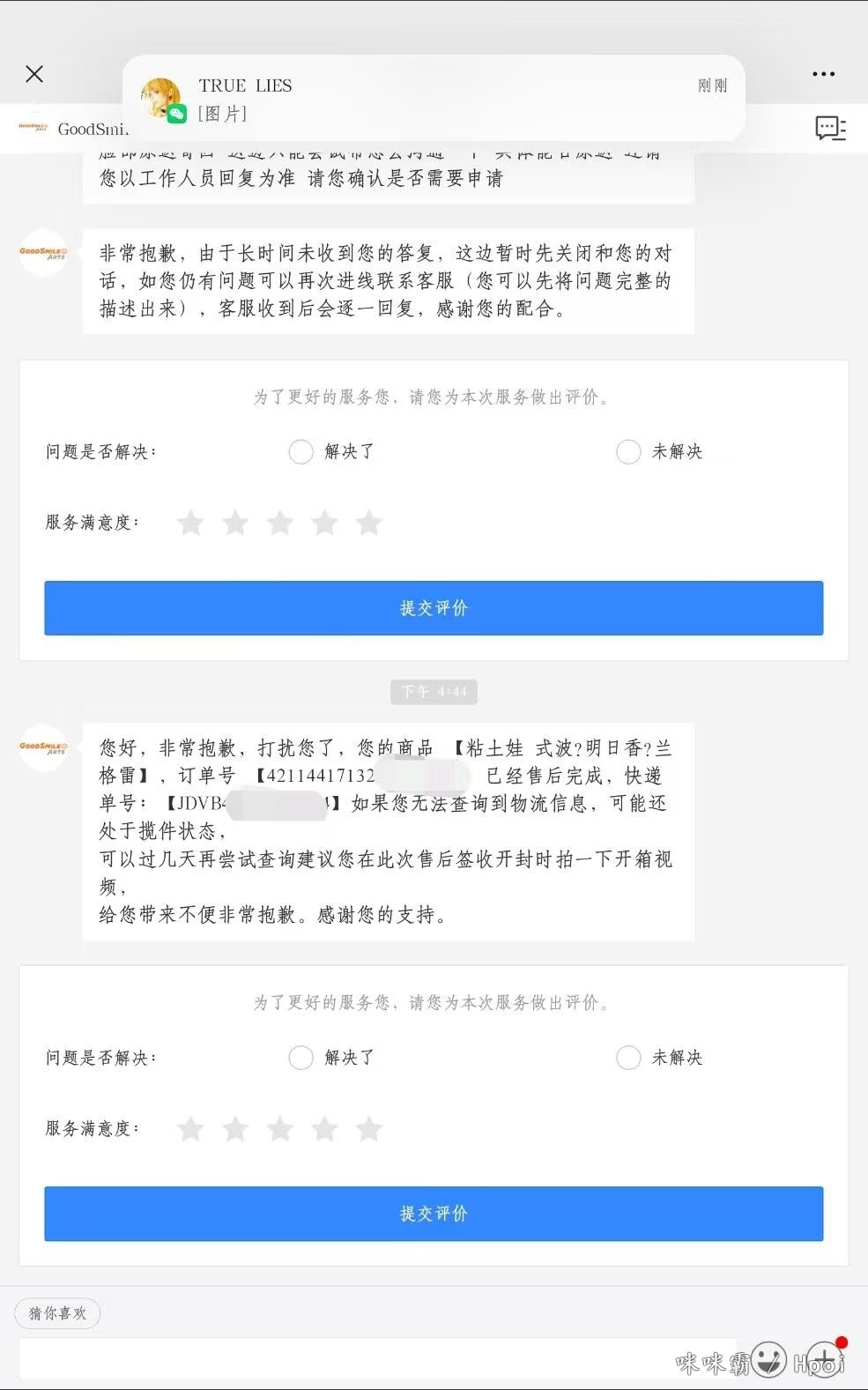Image resolution: width=868 pixels, height=1390 pixels.
Task: Select 解决了 in the first rating form
Action: 300,452
